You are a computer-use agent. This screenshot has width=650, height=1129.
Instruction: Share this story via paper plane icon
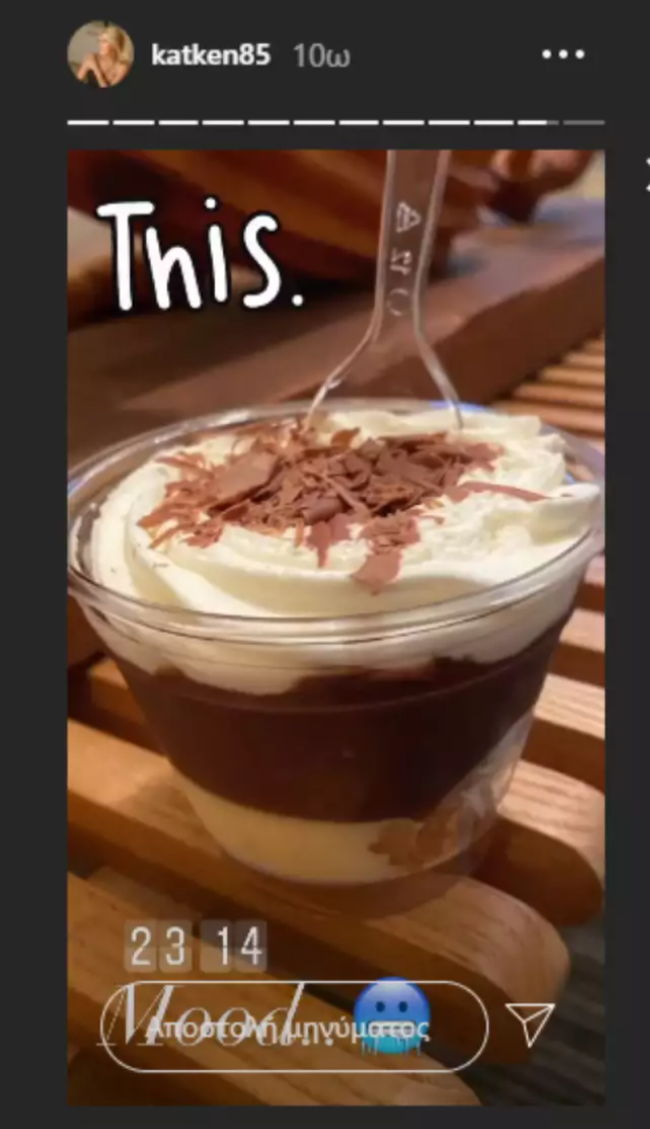530,1025
